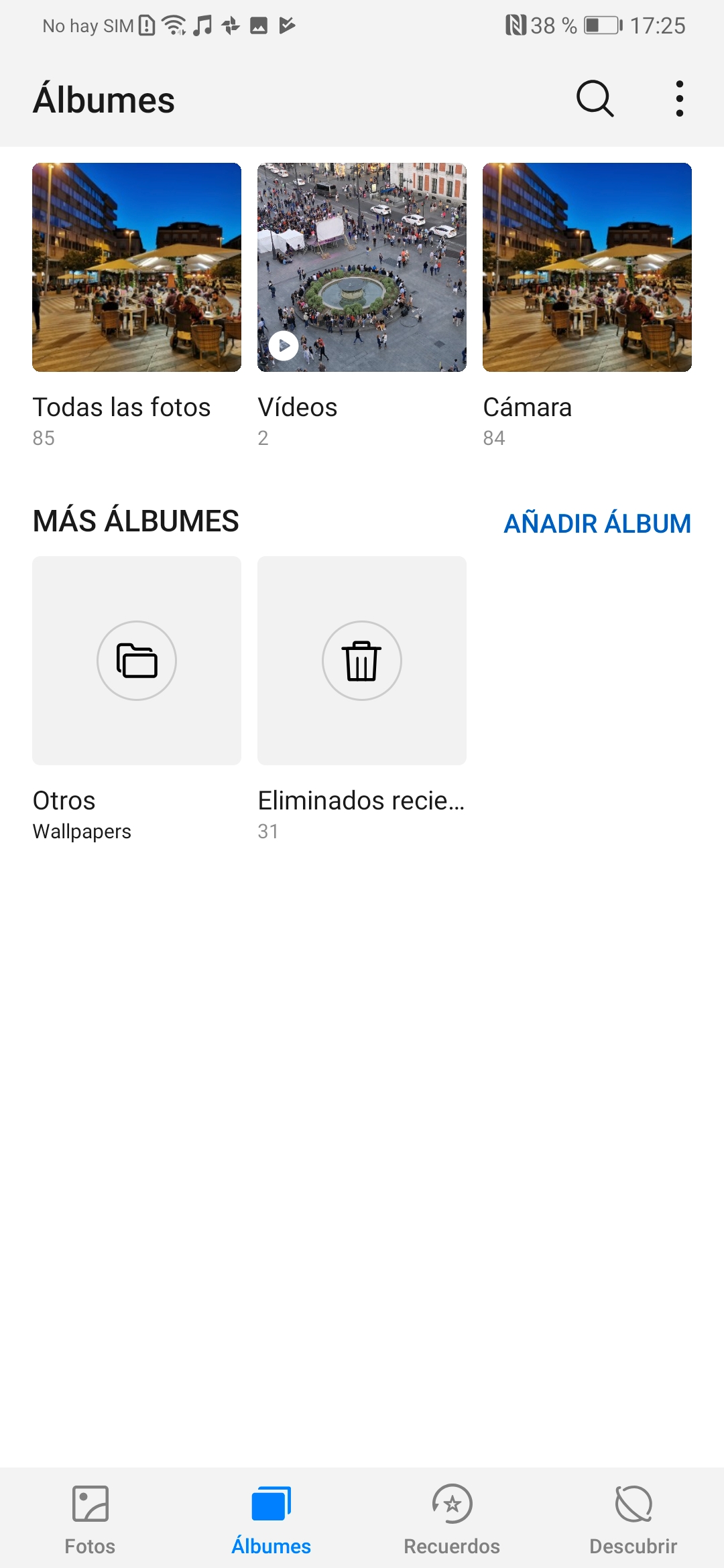Image resolution: width=724 pixels, height=1568 pixels.
Task: Open the Otros Wallpapers folder
Action: pyautogui.click(x=137, y=661)
